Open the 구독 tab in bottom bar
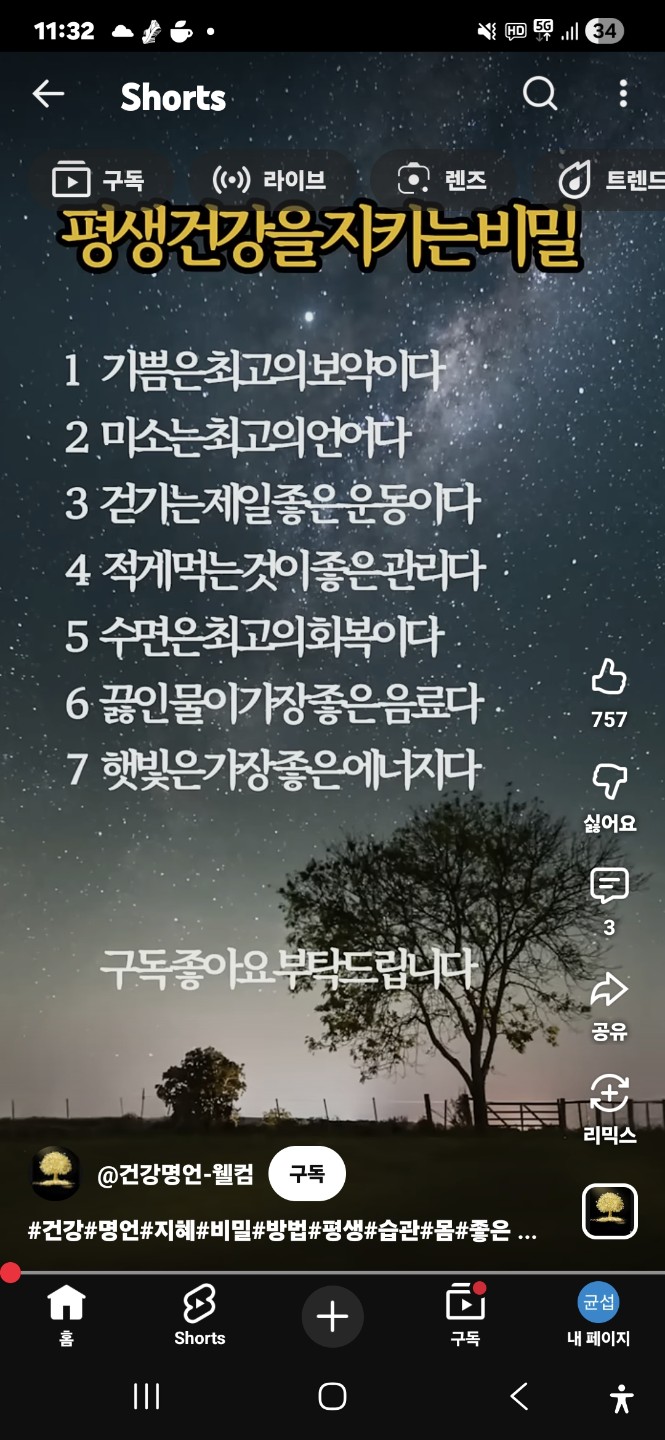This screenshot has width=665, height=1440. 465,1315
